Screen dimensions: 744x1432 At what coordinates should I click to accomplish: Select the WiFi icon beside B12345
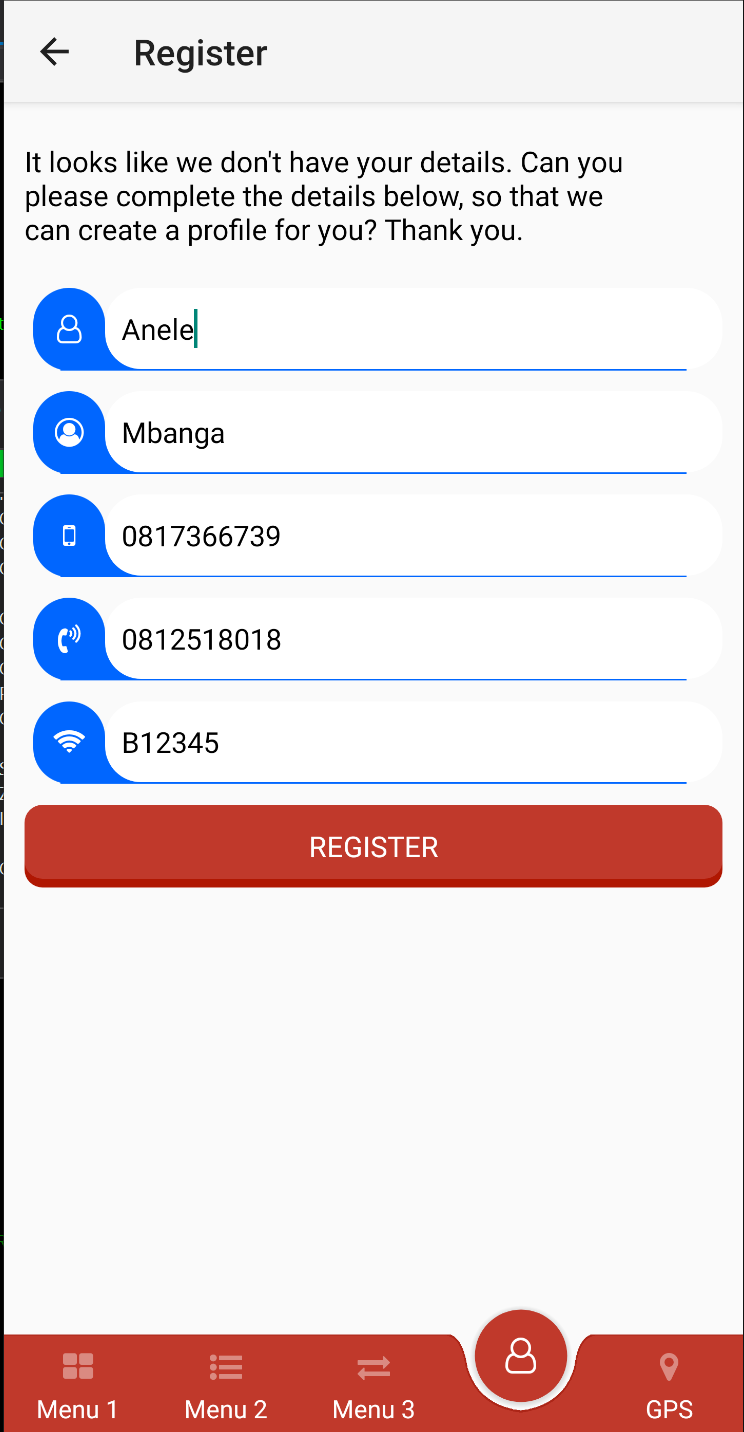(70, 742)
